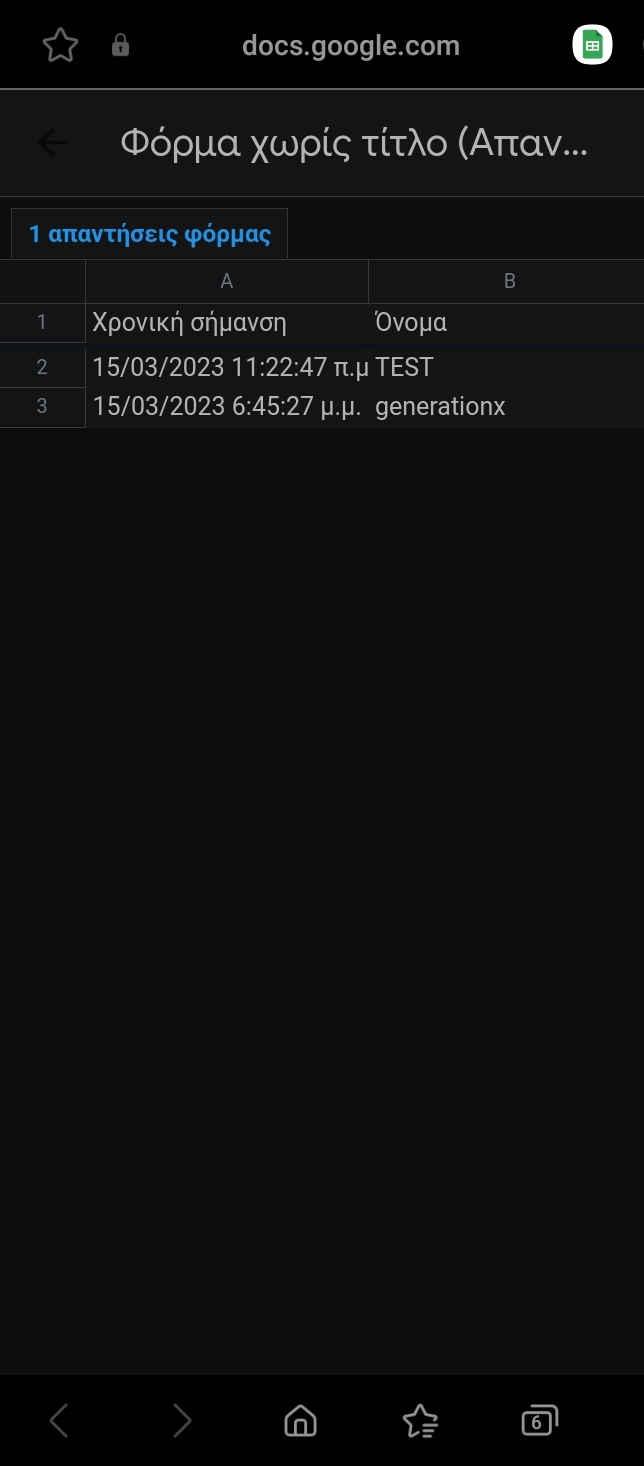Tap the browser home button

click(x=300, y=1420)
